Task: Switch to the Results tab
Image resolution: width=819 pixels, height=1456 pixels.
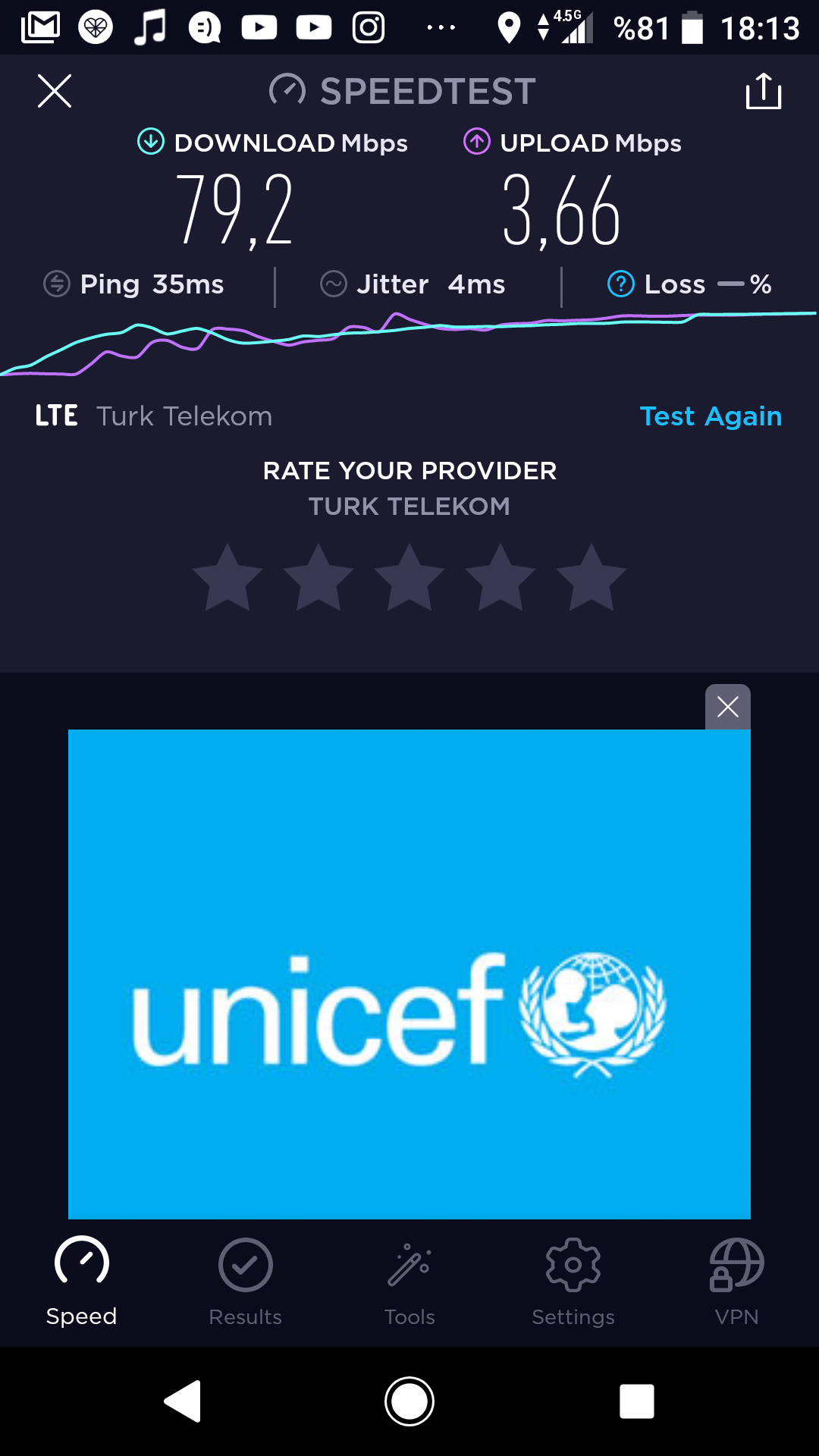Action: pos(246,1282)
